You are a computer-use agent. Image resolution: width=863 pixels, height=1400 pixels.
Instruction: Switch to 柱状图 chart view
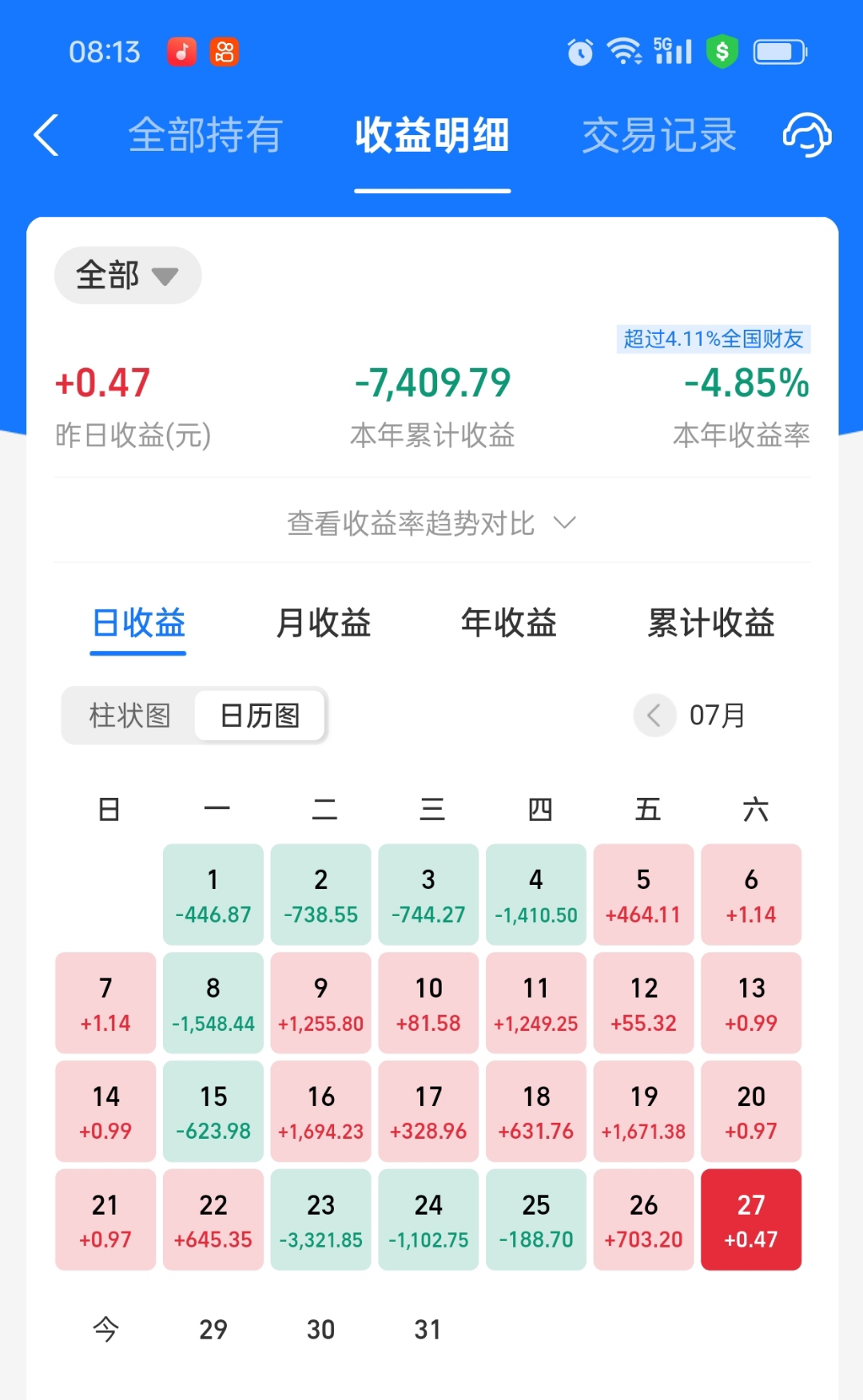pos(129,716)
